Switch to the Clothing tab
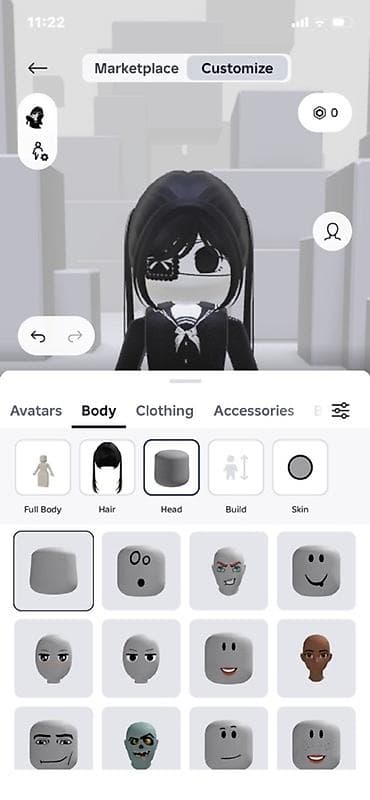 [164, 411]
